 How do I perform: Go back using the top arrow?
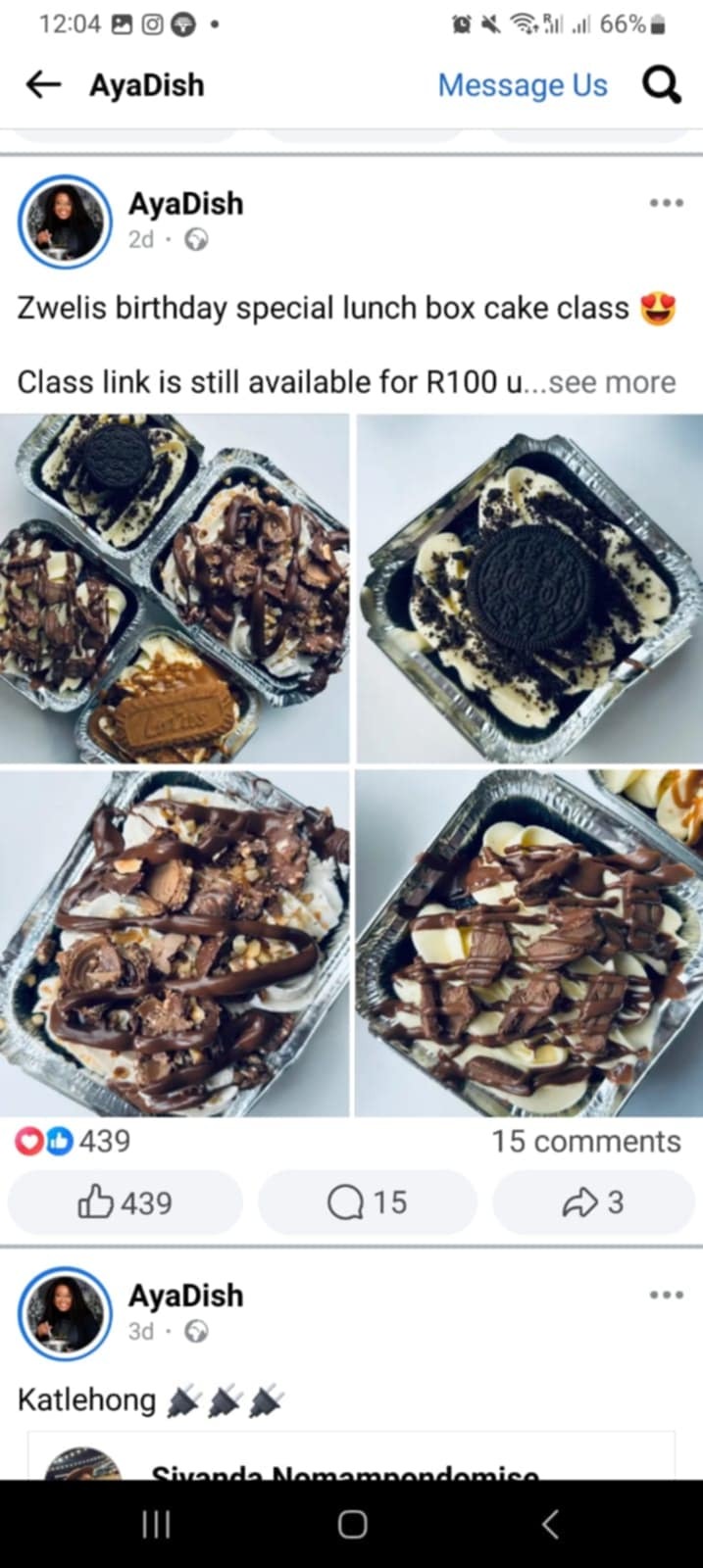click(x=43, y=85)
